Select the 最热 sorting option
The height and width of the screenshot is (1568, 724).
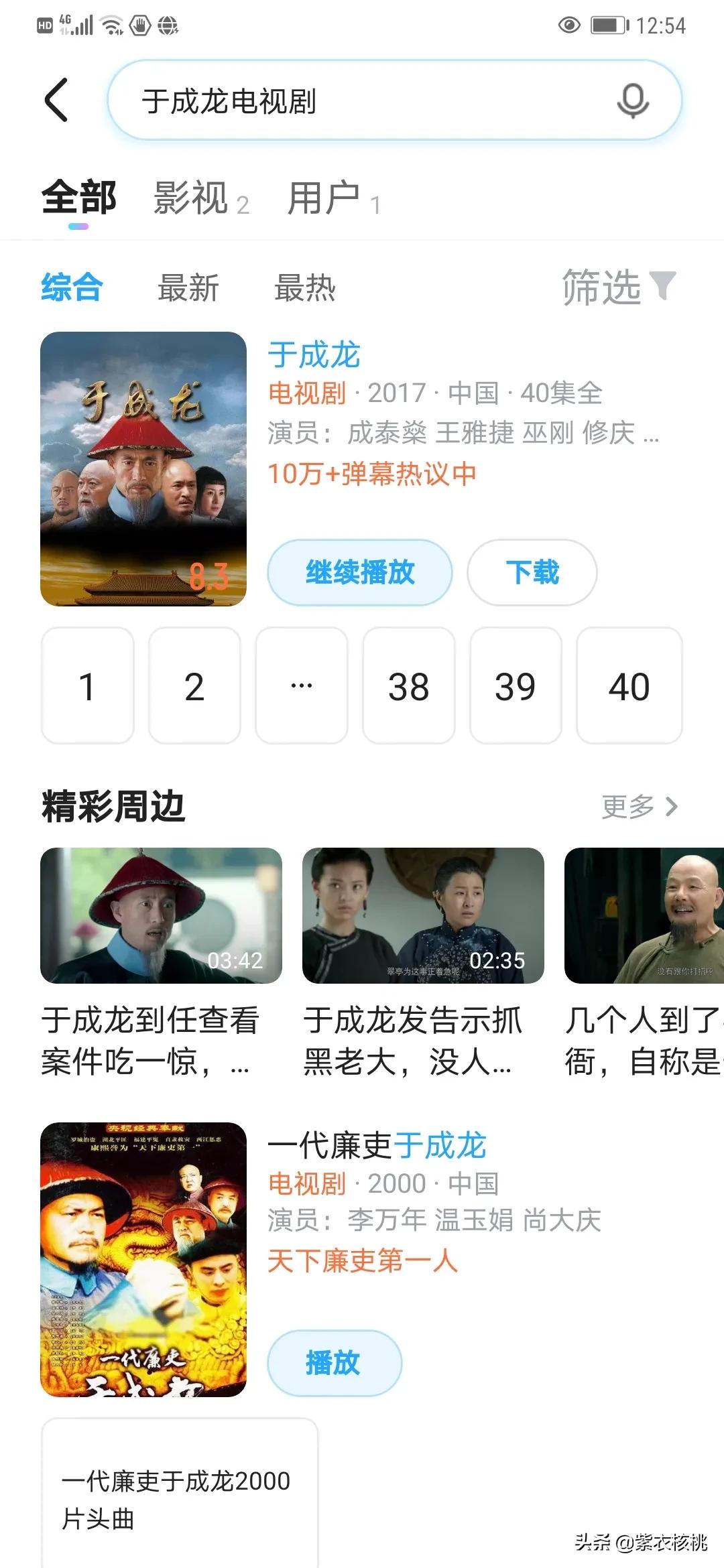point(305,288)
